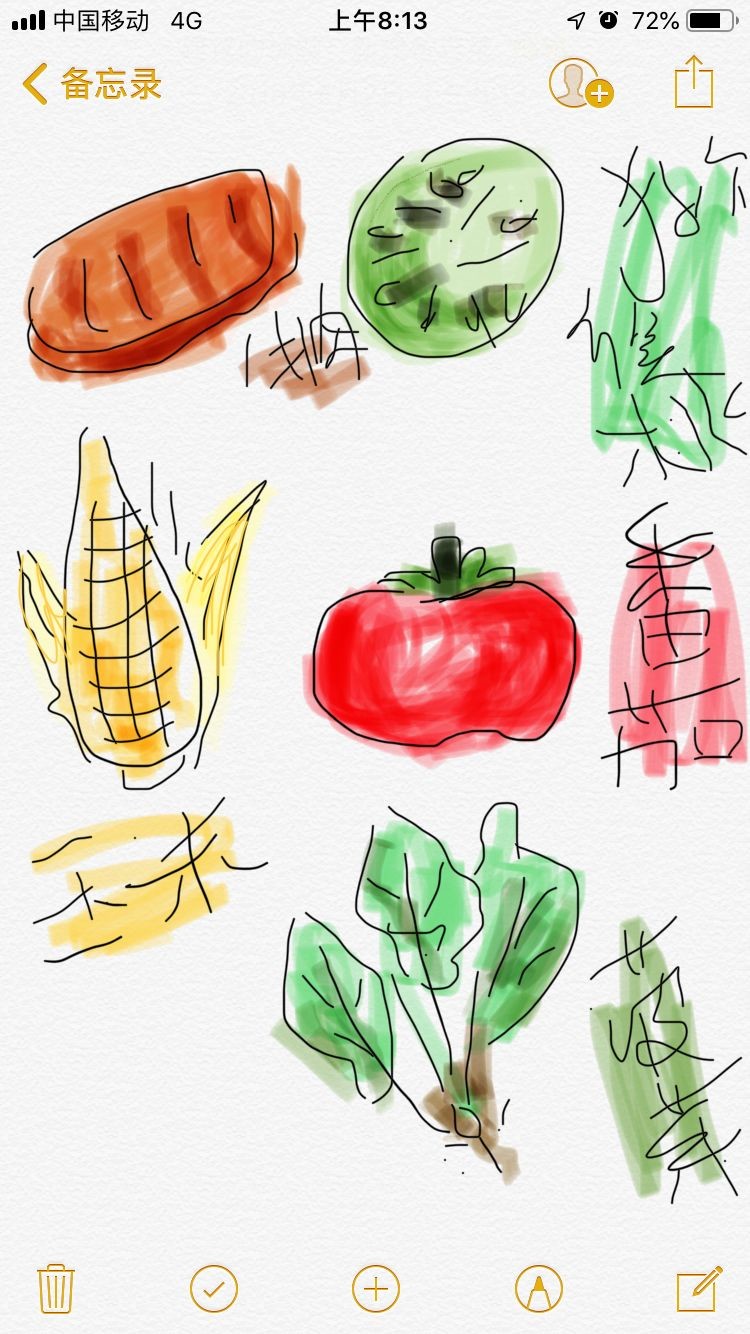Open the drawing markup tool

[538, 1288]
